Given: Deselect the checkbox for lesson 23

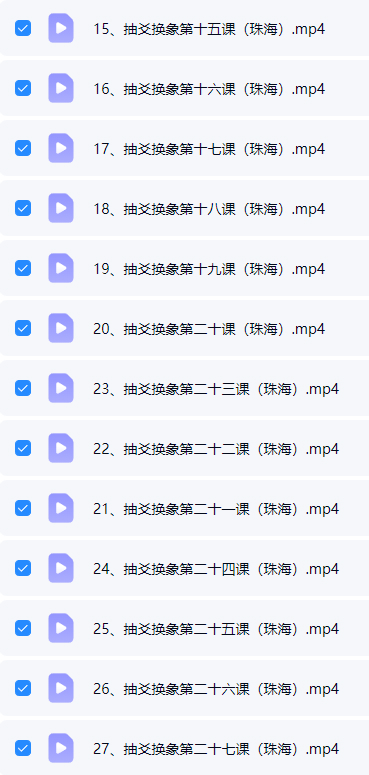Looking at the screenshot, I should point(23,388).
